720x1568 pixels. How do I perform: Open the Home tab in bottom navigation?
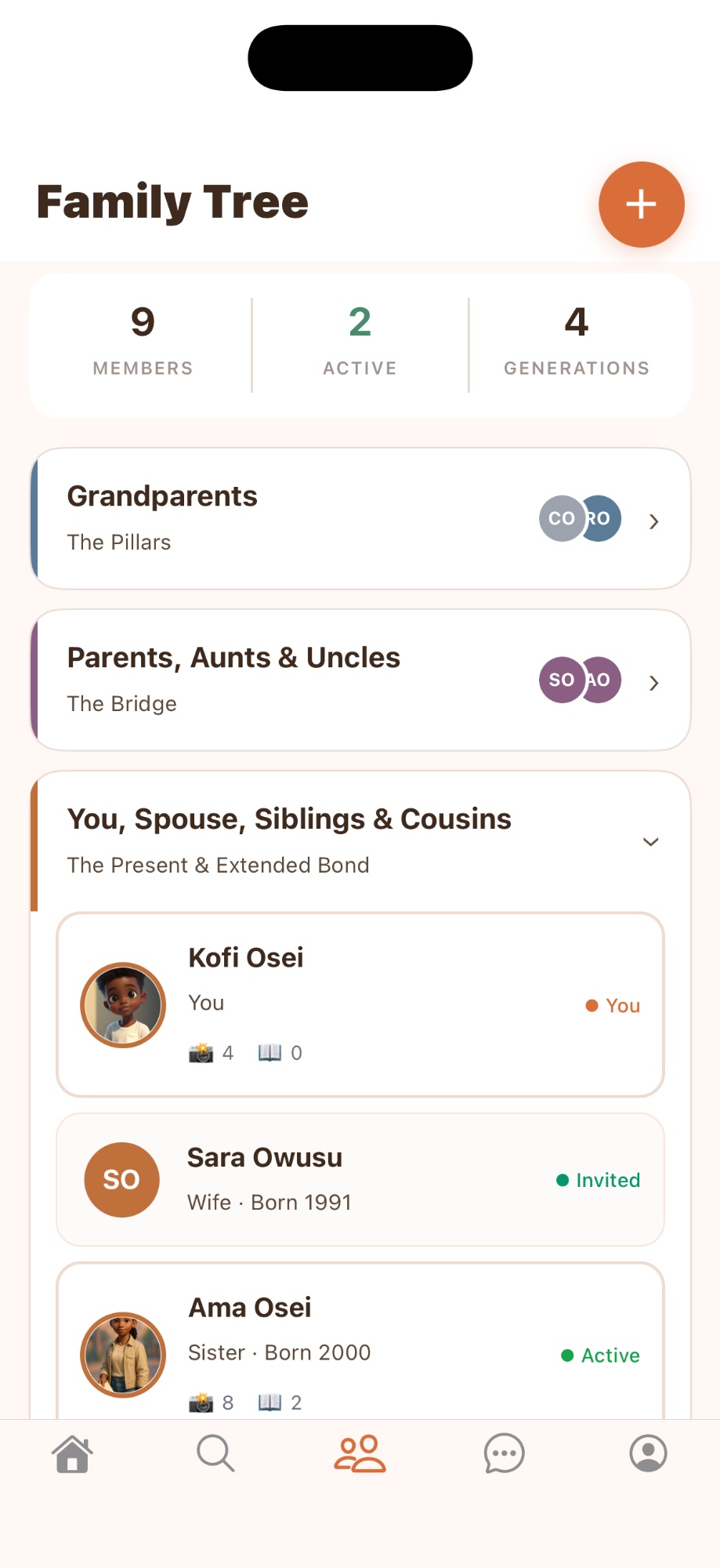pos(71,1454)
